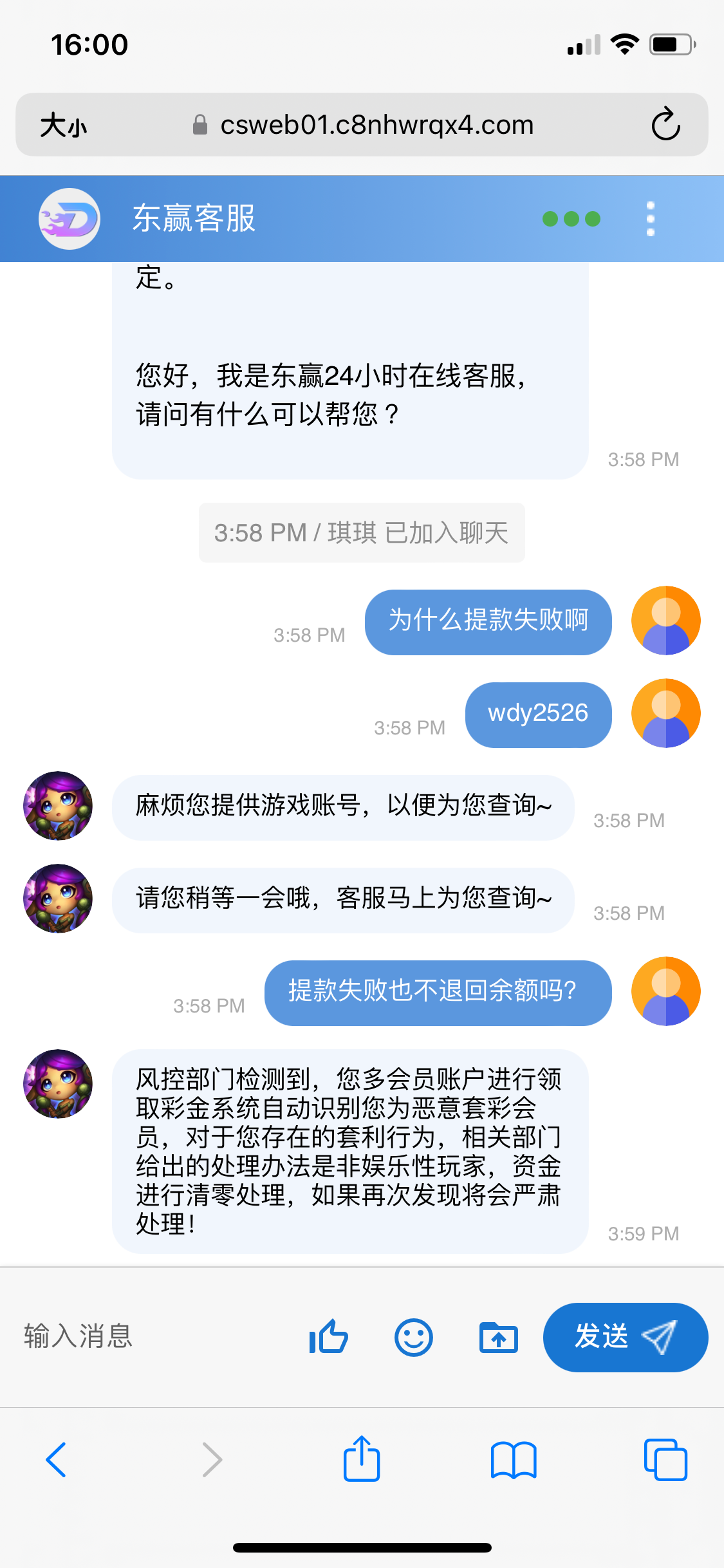This screenshot has height=1568, width=724.
Task: Show all open Safari tabs
Action: tap(666, 1460)
